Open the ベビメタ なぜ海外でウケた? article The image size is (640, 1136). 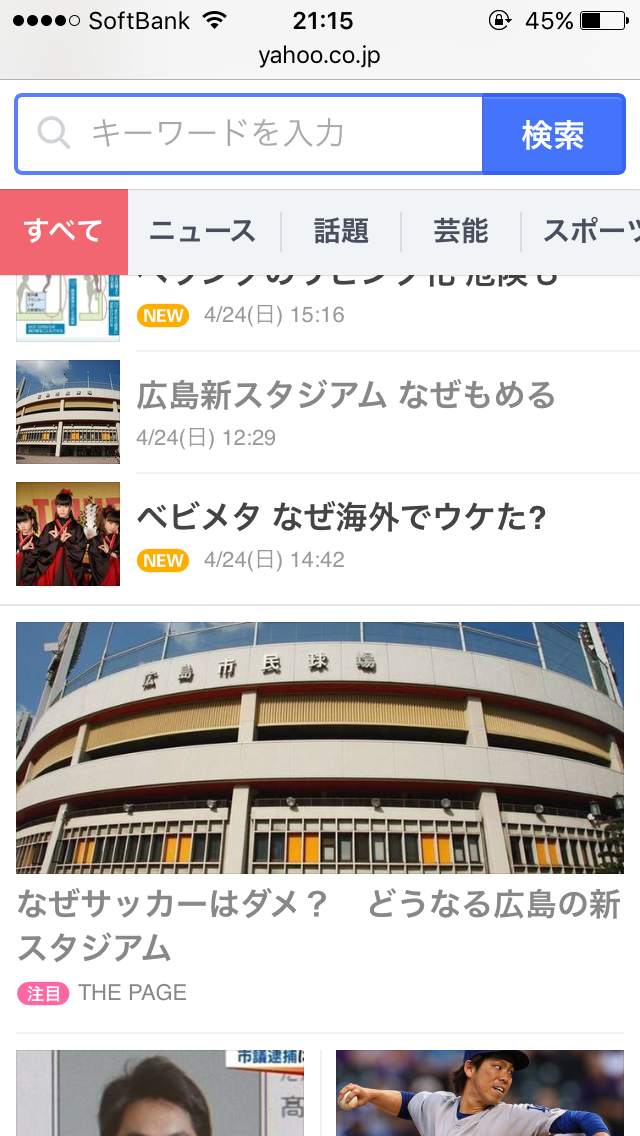[x=341, y=518]
